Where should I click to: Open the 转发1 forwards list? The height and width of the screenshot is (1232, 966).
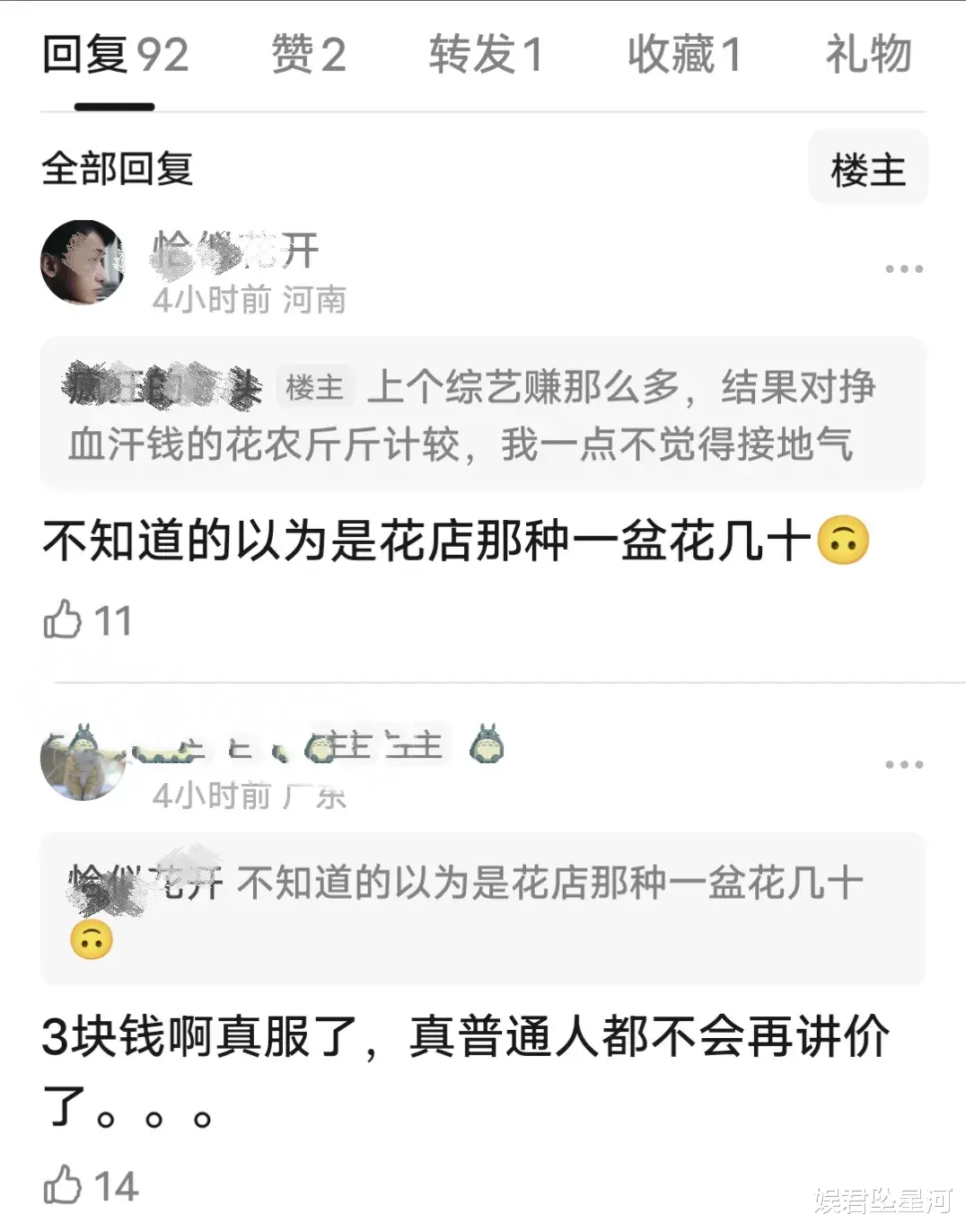(x=486, y=54)
